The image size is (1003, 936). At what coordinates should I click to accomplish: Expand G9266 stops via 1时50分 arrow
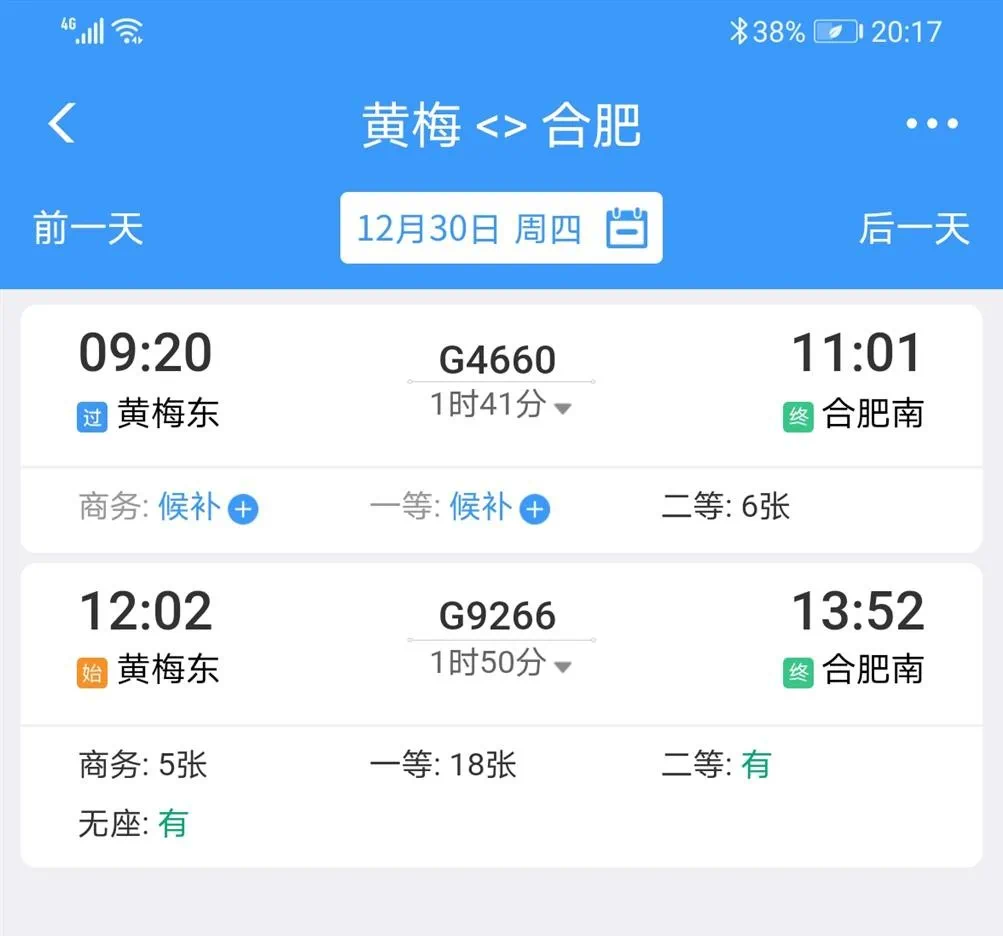[562, 665]
